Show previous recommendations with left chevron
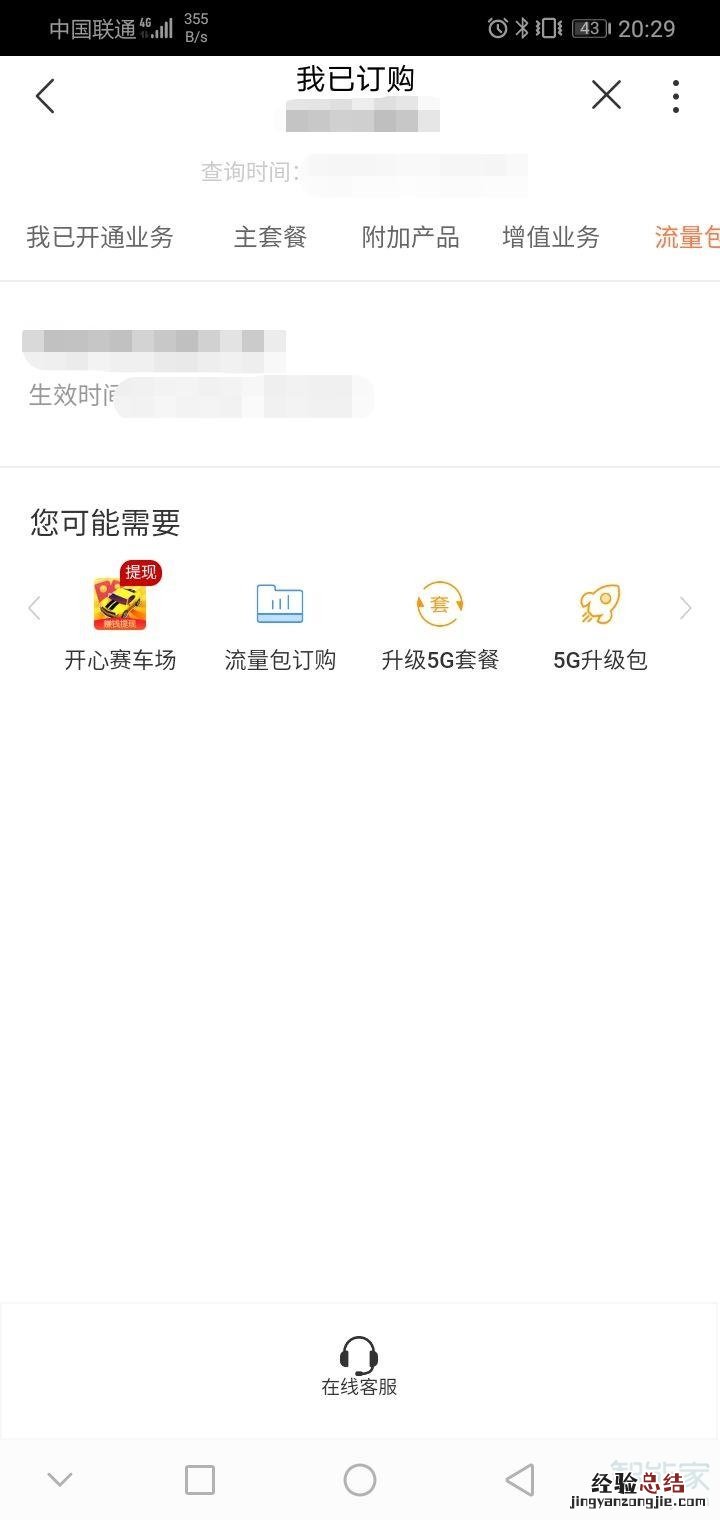Viewport: 720px width, 1520px height. 34,608
